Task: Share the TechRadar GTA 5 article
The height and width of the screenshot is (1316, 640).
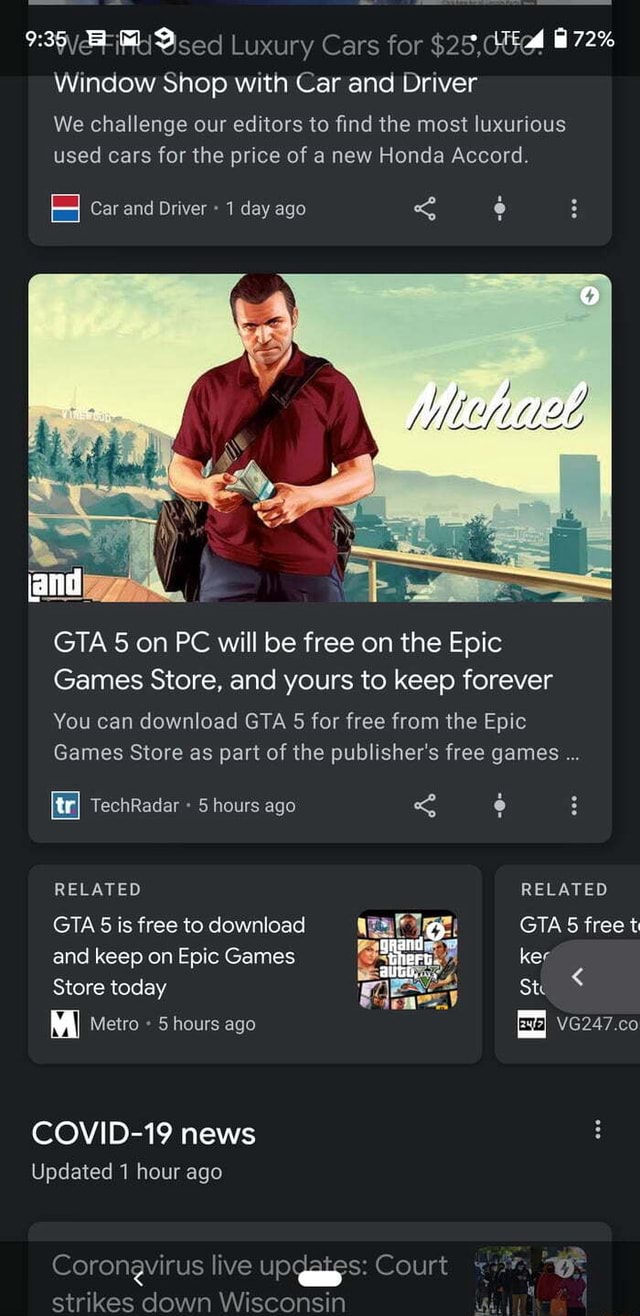Action: point(425,805)
